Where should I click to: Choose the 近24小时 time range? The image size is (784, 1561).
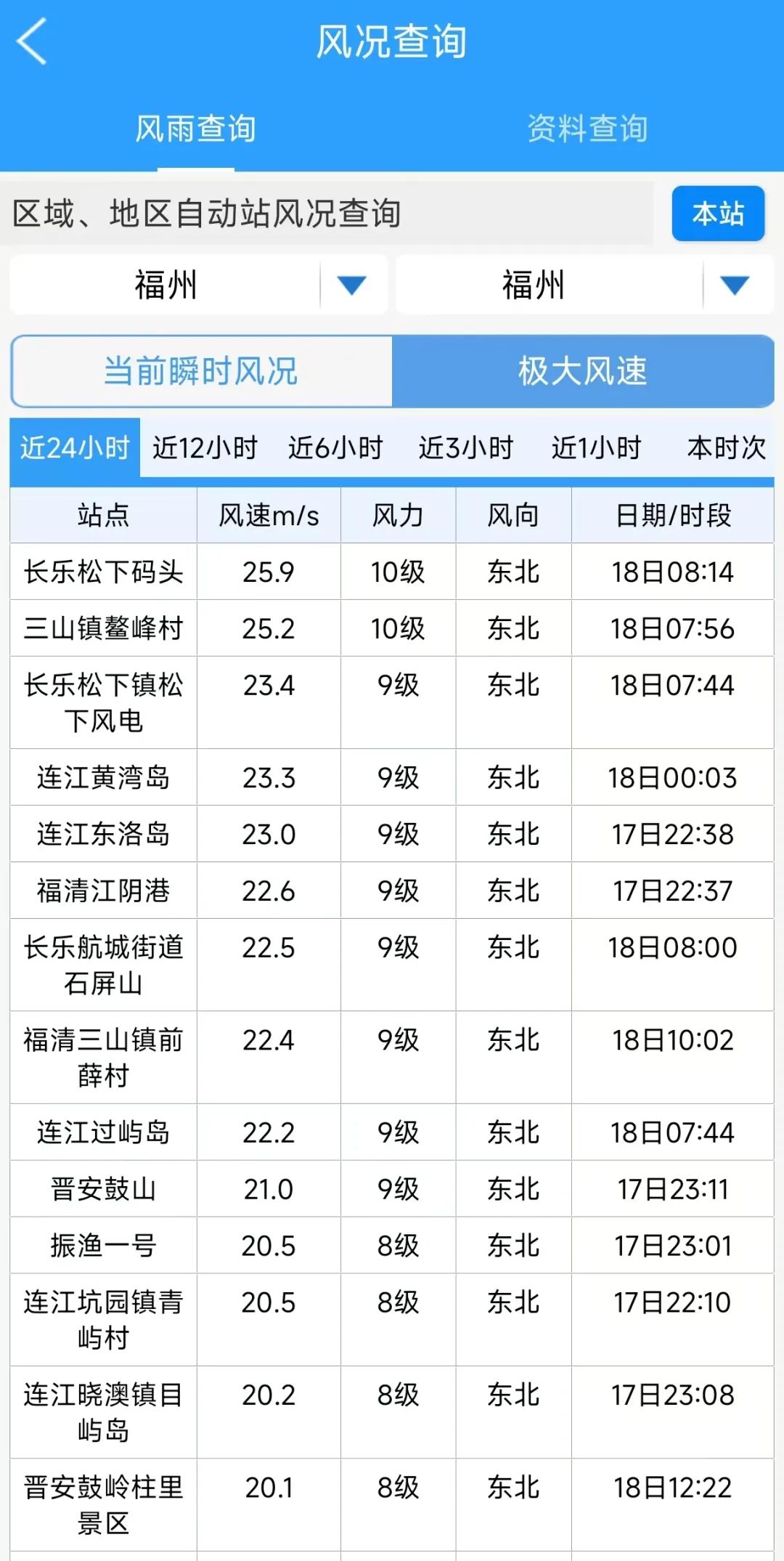tap(75, 447)
